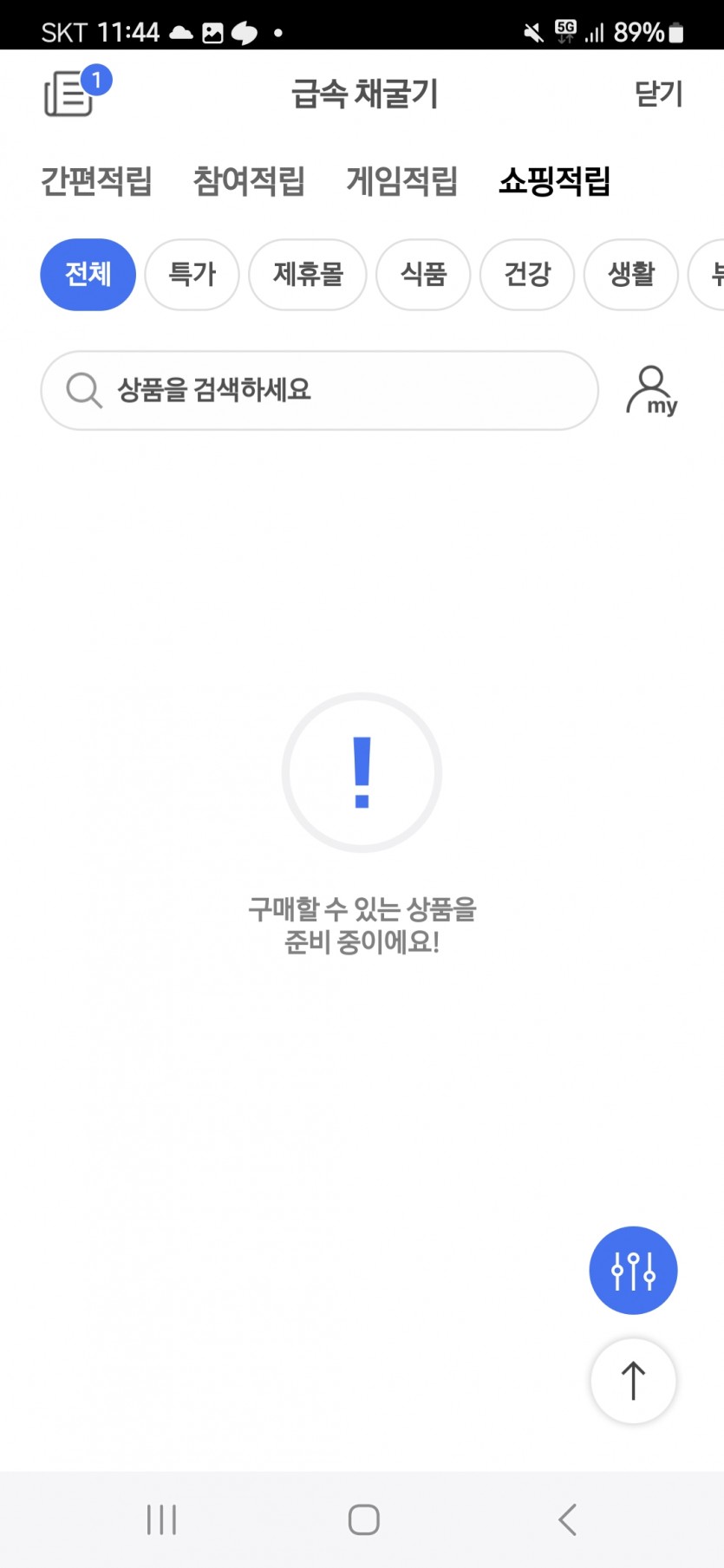Open the my profile icon
Image resolution: width=724 pixels, height=1568 pixels.
pos(652,391)
